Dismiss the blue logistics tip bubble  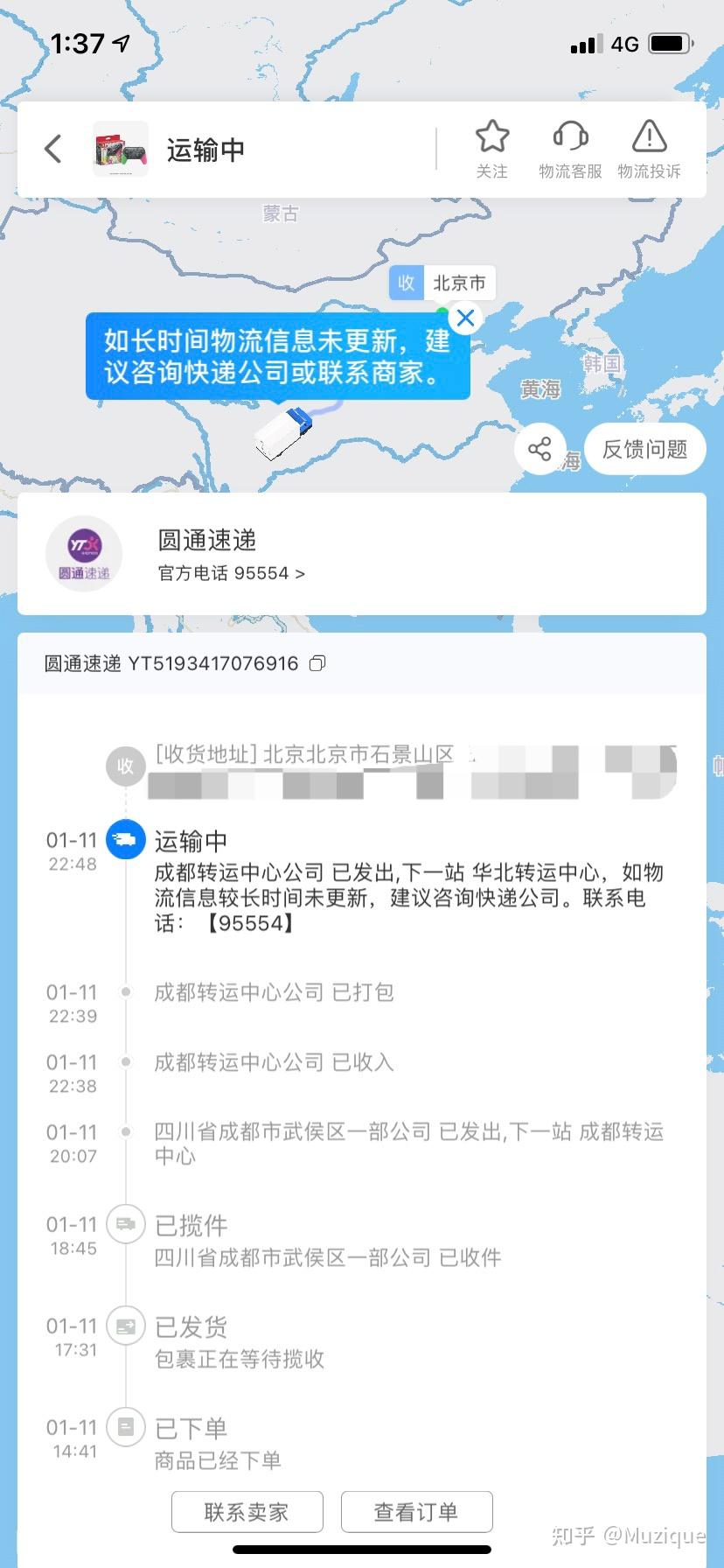pos(466,318)
